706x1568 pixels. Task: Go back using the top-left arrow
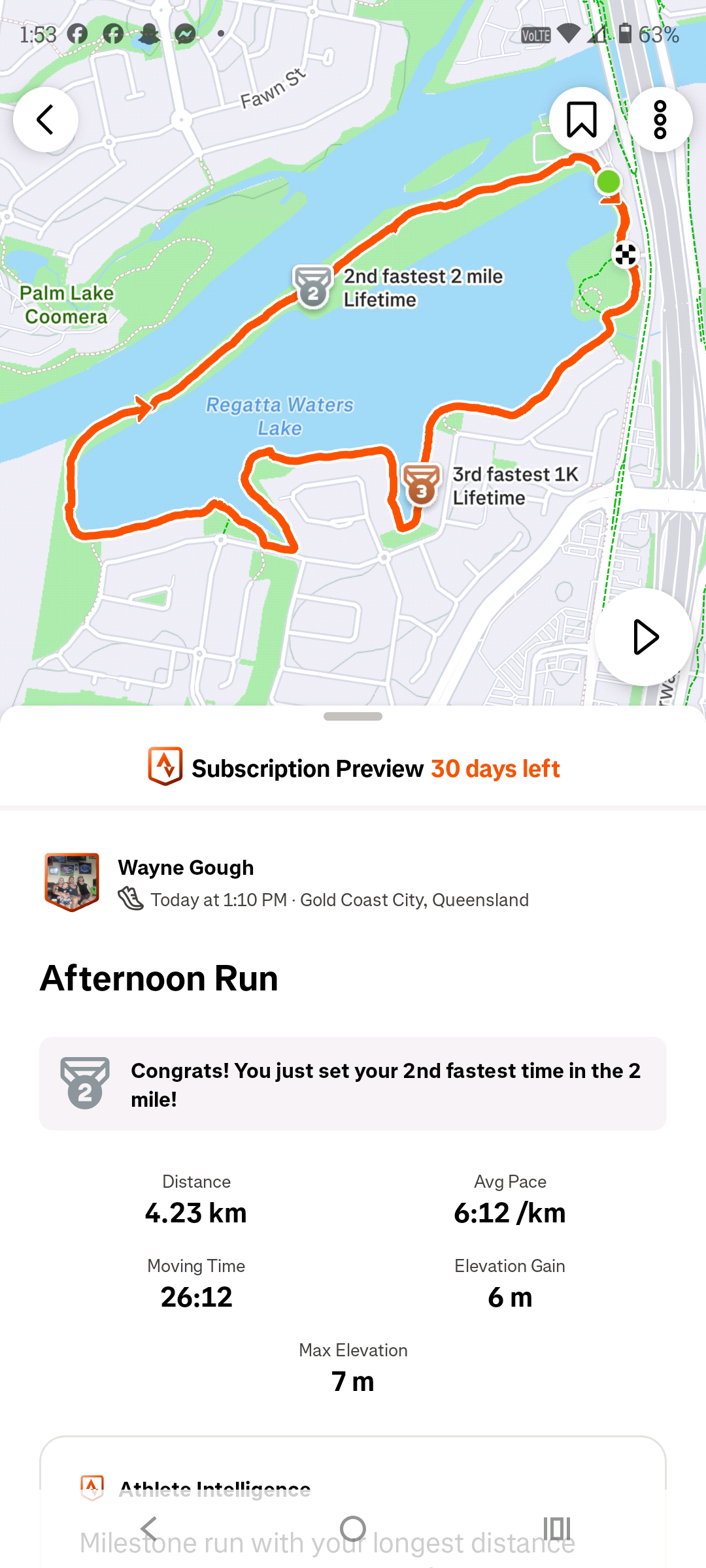click(x=46, y=120)
